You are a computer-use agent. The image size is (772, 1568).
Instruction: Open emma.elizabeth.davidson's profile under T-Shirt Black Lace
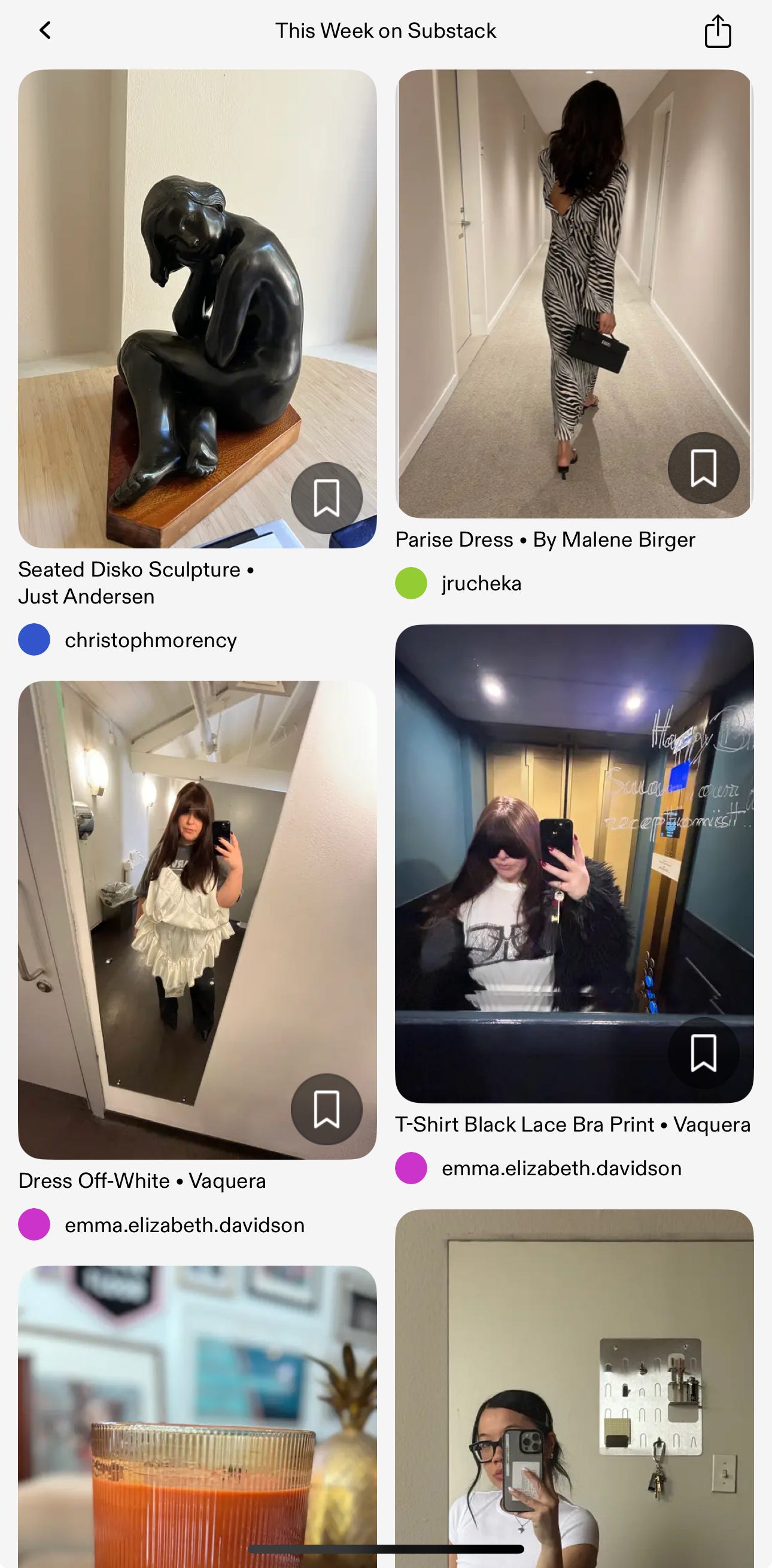pos(561,1169)
